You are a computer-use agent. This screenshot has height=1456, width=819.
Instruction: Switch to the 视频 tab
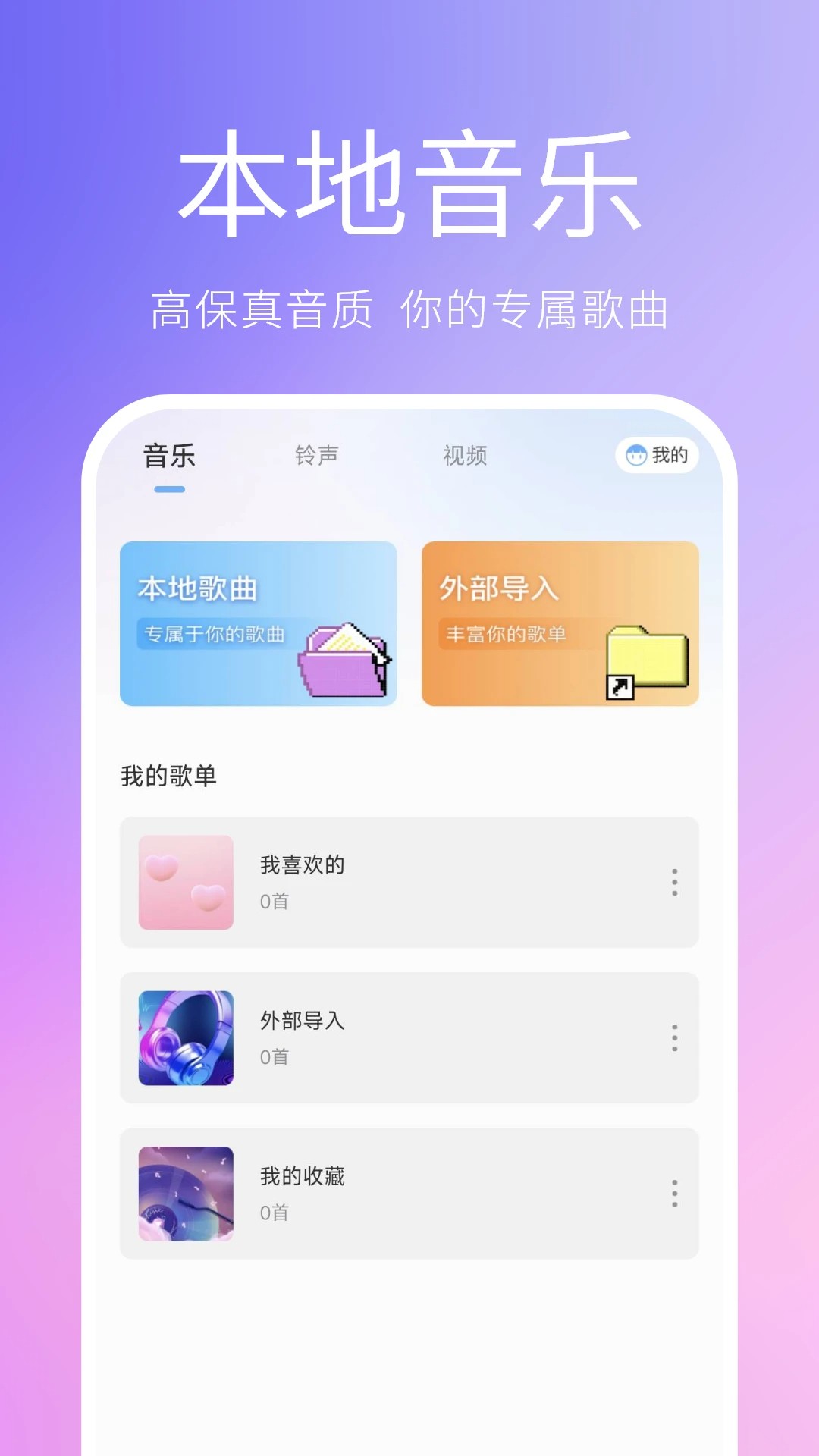click(x=465, y=456)
